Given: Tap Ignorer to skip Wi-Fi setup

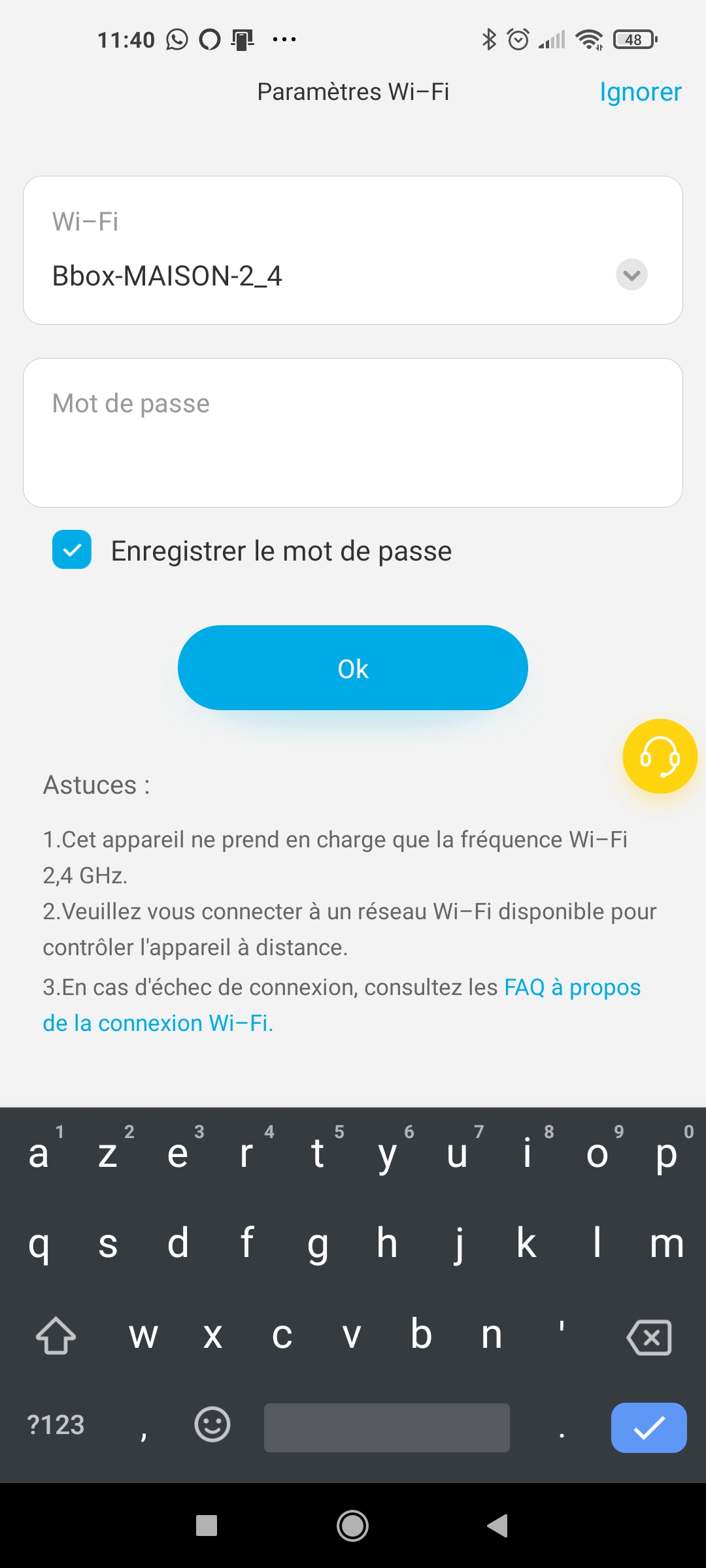Looking at the screenshot, I should 640,92.
